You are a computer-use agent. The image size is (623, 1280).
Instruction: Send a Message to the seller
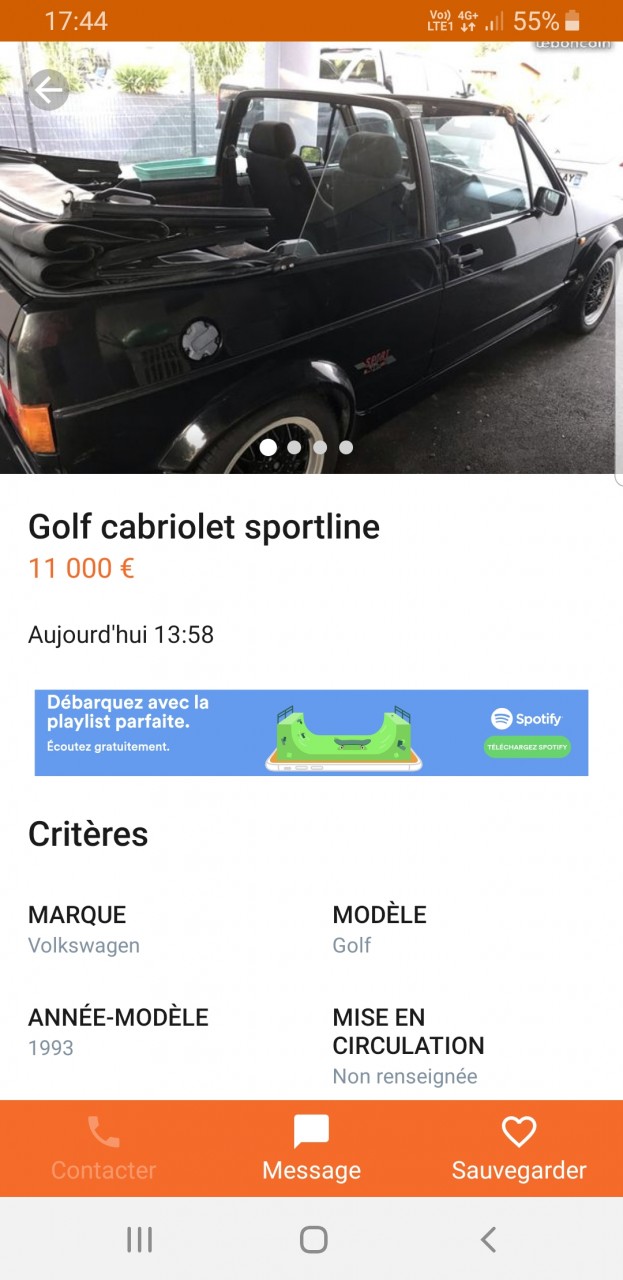[311, 1148]
